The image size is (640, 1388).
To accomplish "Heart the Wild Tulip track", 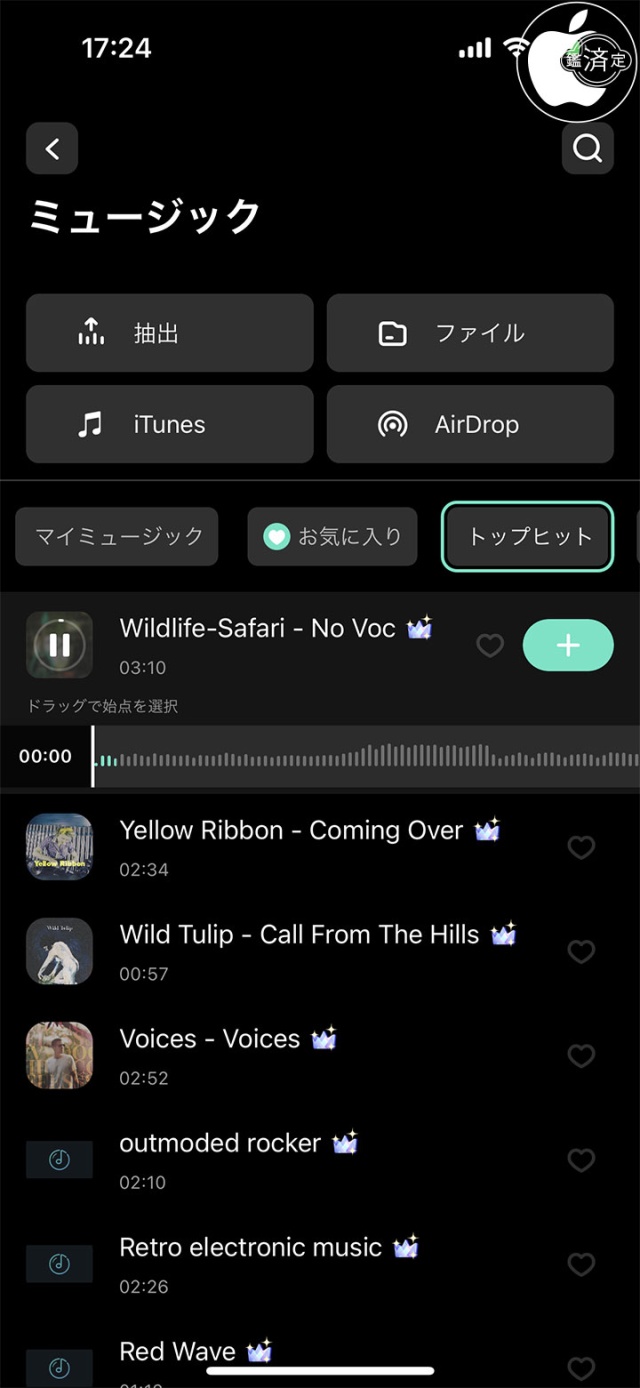I will [x=581, y=952].
